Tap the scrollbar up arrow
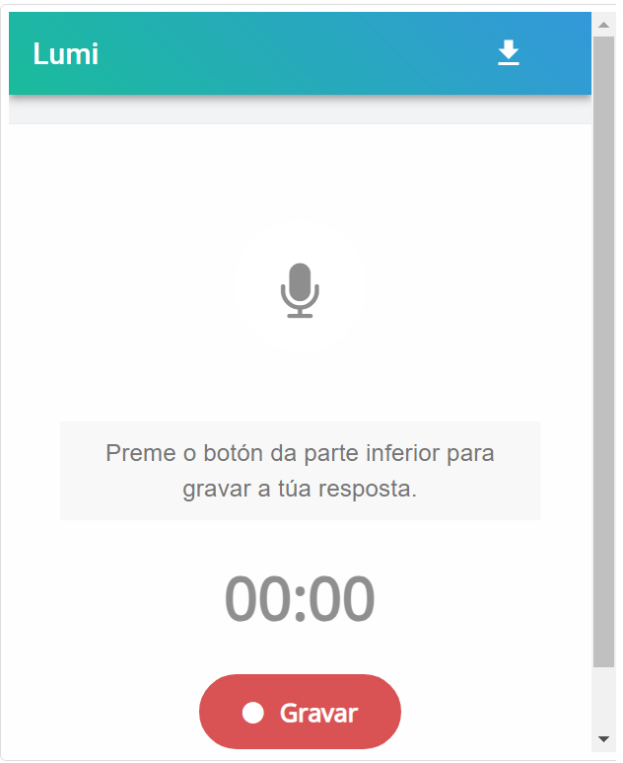Viewport: 623px width, 763px height. [603, 24]
